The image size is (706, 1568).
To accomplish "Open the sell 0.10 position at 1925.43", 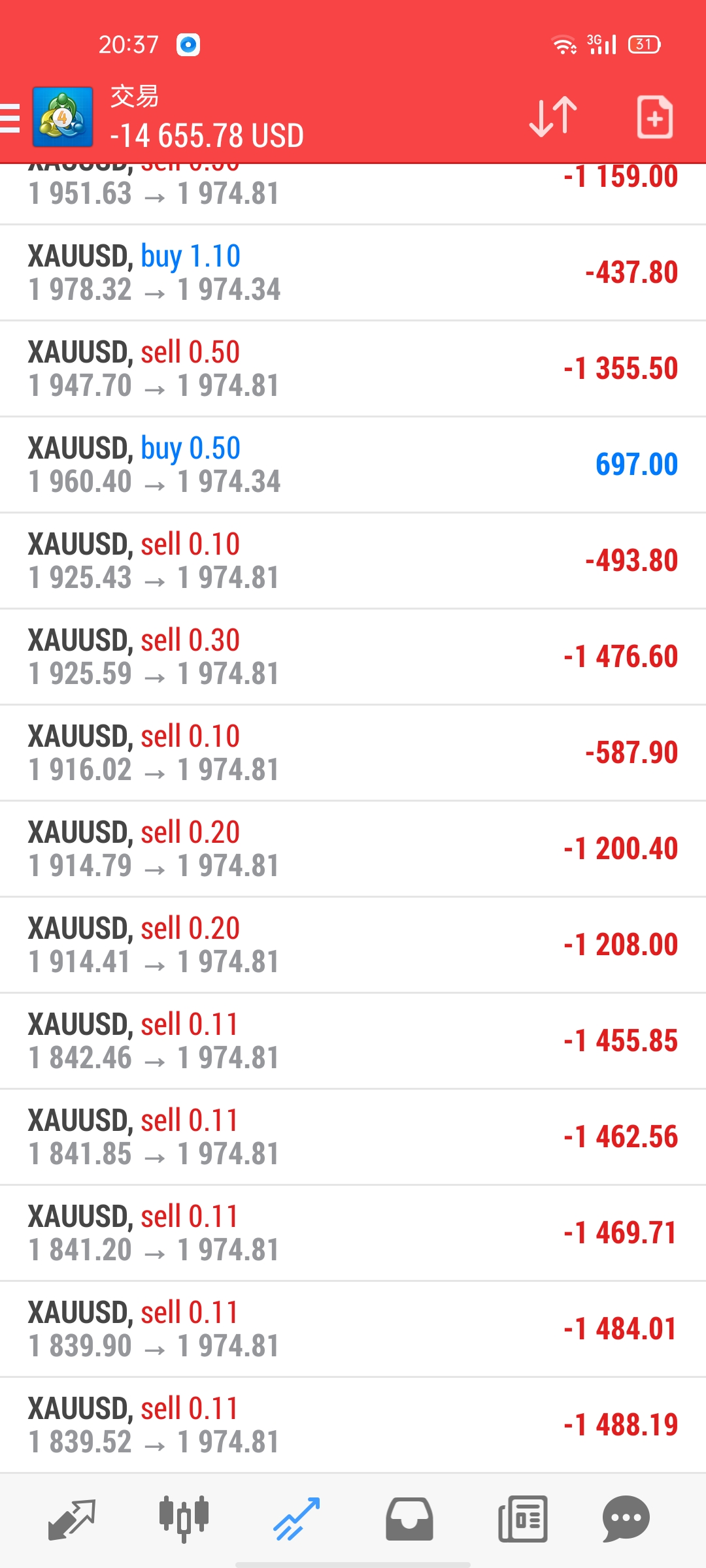I will [353, 561].
